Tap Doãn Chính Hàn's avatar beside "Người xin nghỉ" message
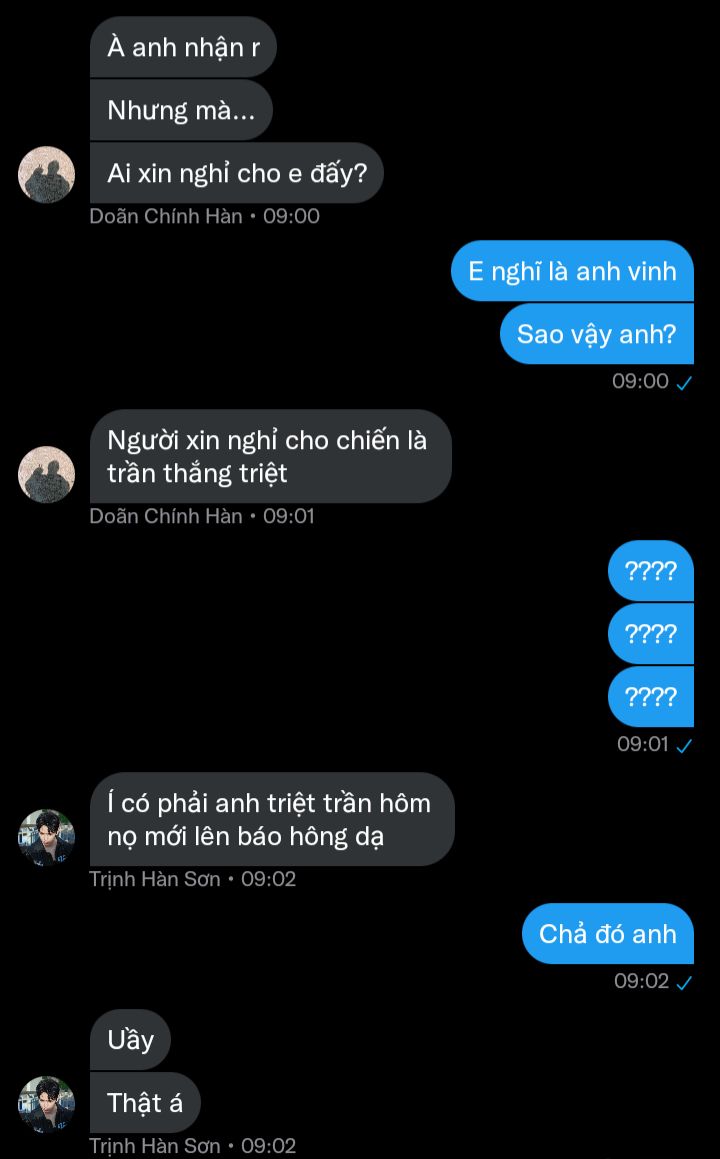The width and height of the screenshot is (720, 1159). pyautogui.click(x=47, y=474)
